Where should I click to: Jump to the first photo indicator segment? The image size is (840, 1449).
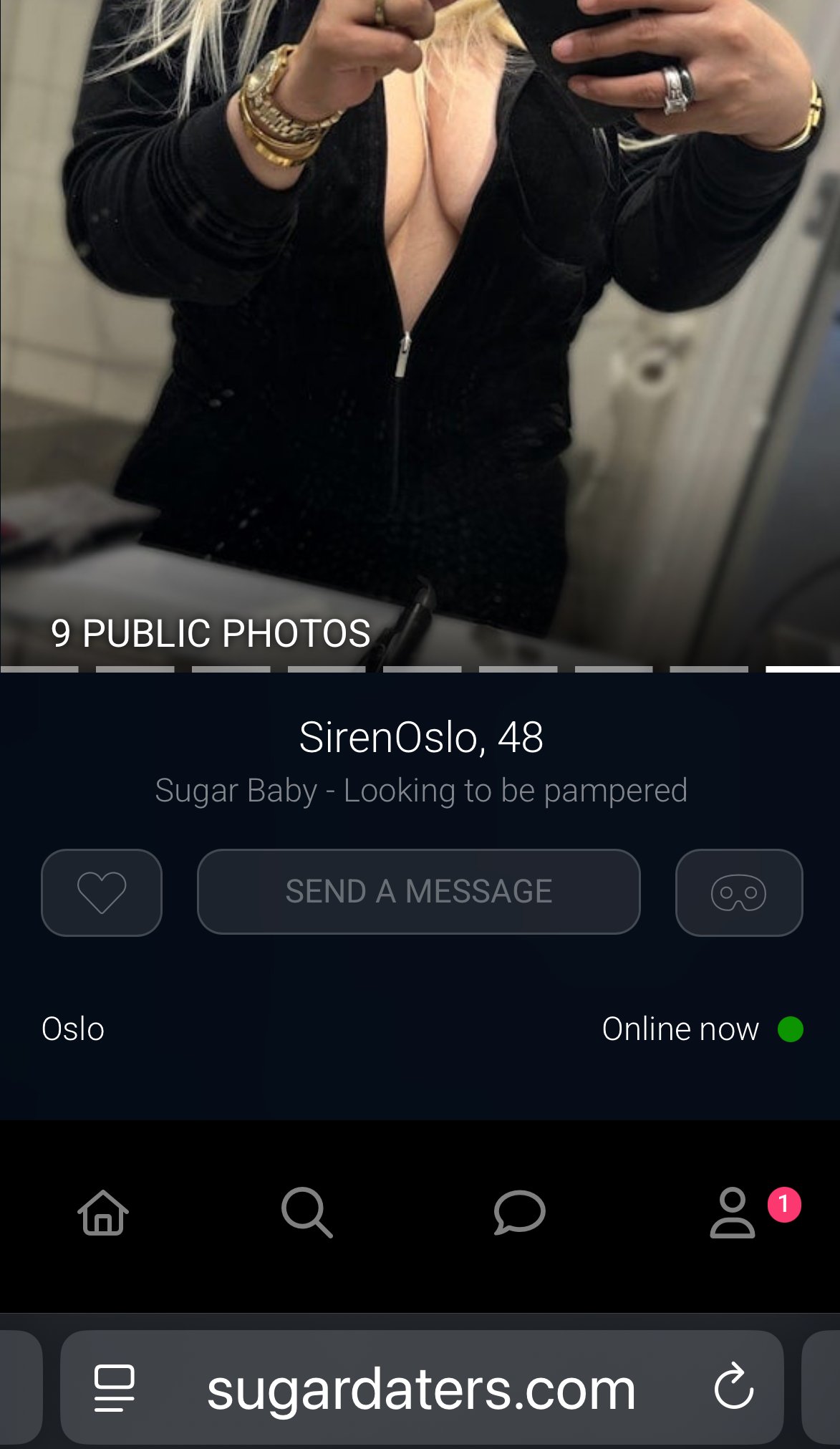click(x=39, y=670)
